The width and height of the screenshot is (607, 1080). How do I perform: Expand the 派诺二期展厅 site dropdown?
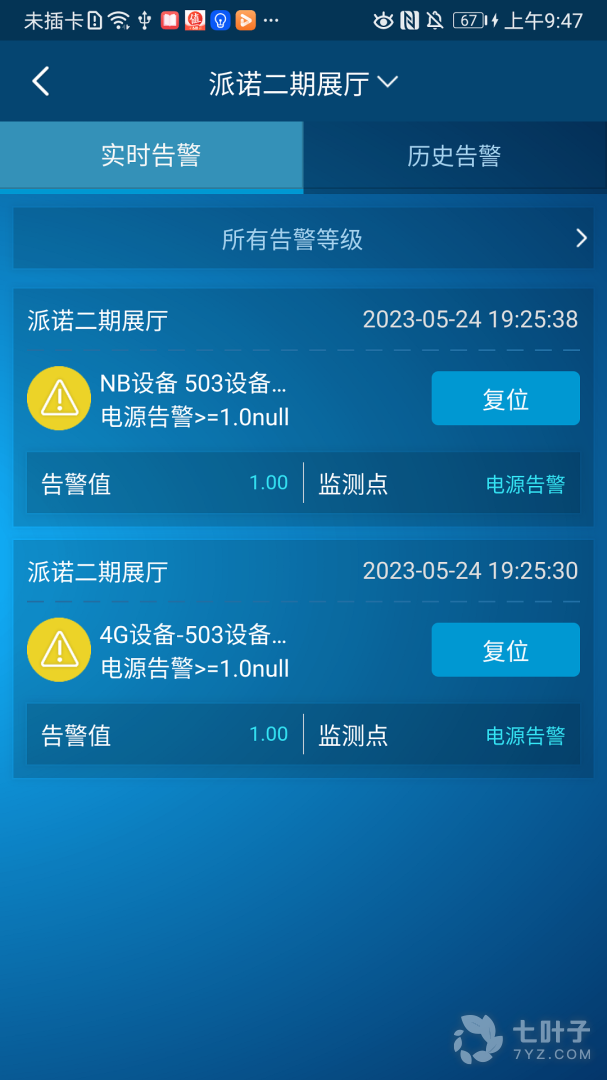(x=303, y=83)
